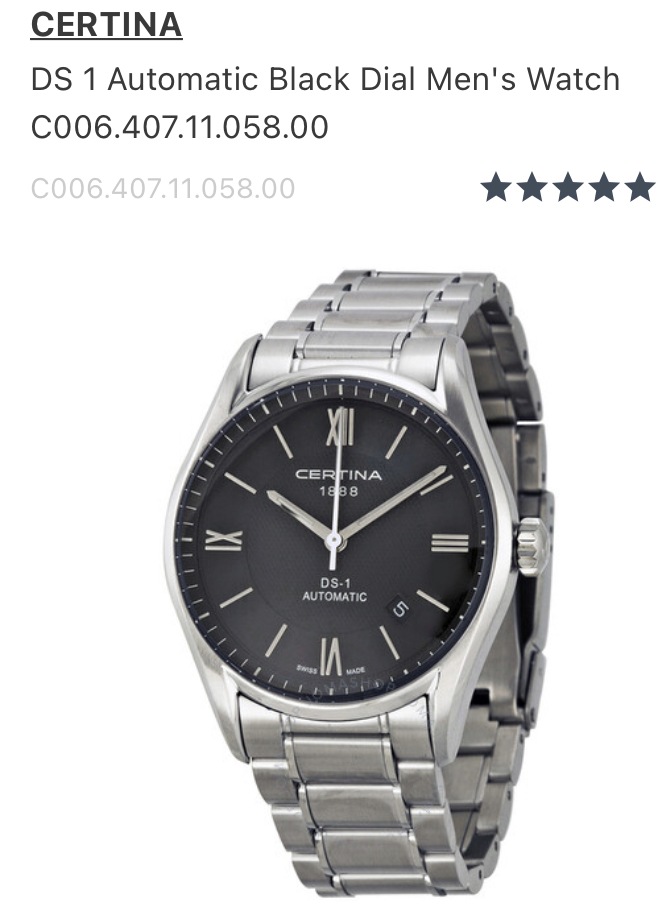
Task: Open the underlined CERTINA brand link
Action: tap(106, 24)
